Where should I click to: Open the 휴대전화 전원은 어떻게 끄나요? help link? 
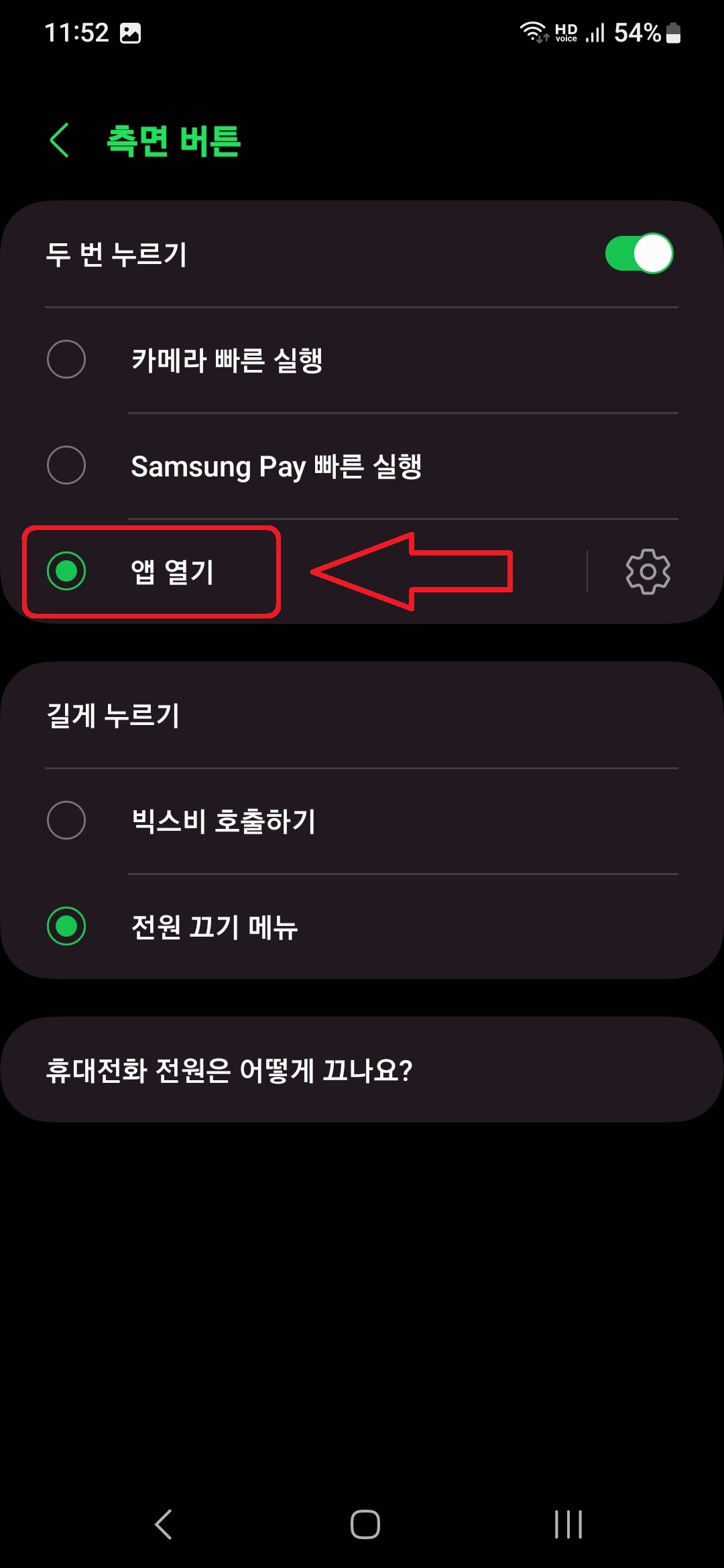(231, 1070)
